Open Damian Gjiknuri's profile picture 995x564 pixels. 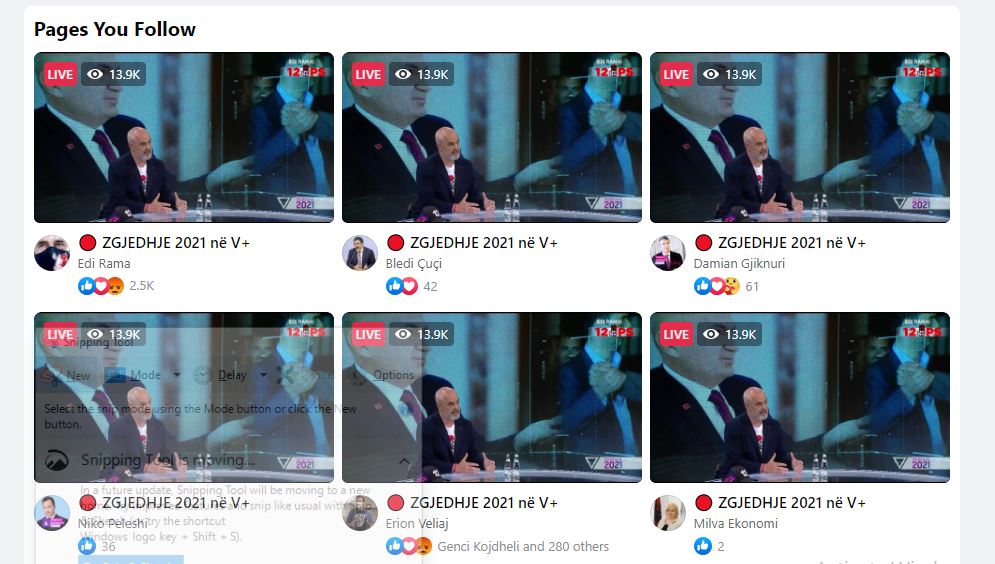pos(668,253)
